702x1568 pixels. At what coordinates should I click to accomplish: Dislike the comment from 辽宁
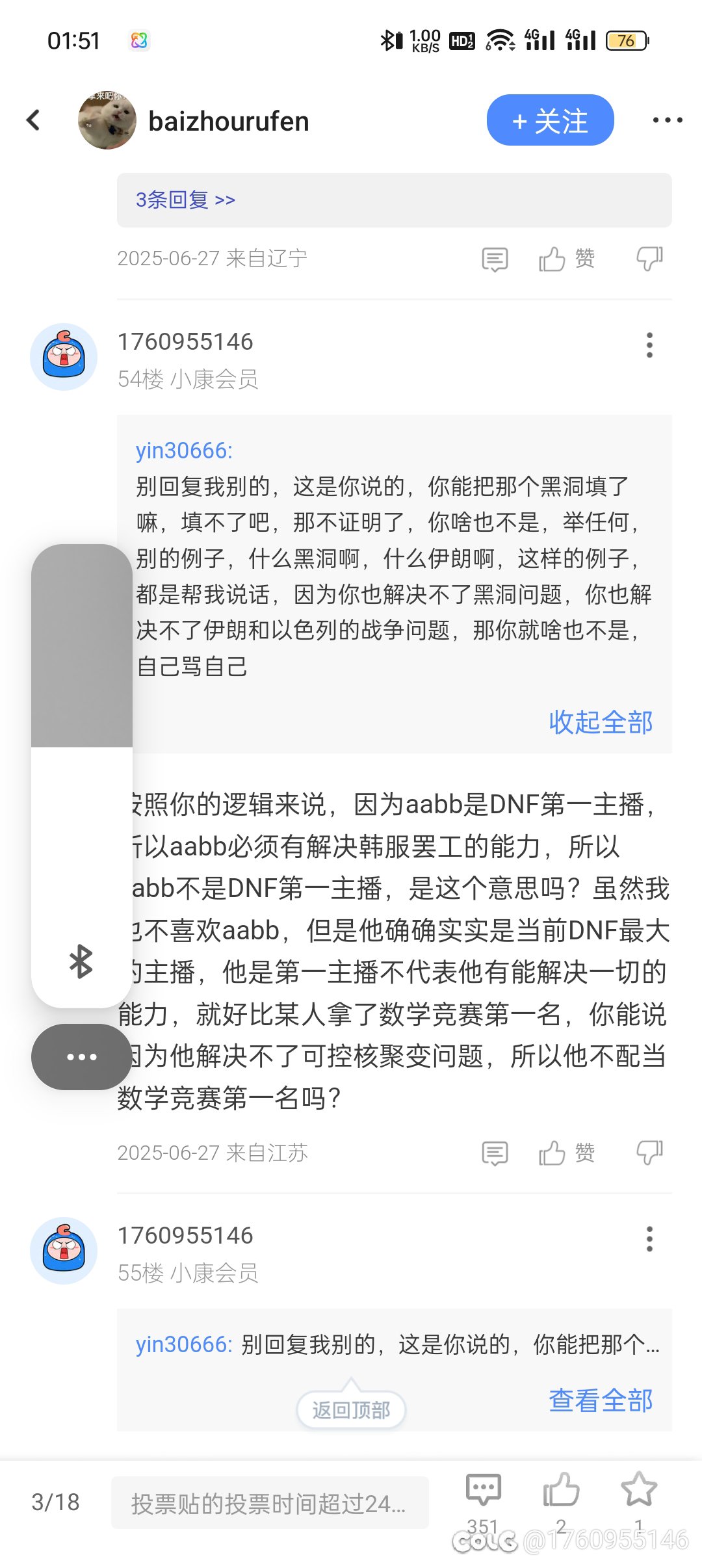click(x=649, y=259)
